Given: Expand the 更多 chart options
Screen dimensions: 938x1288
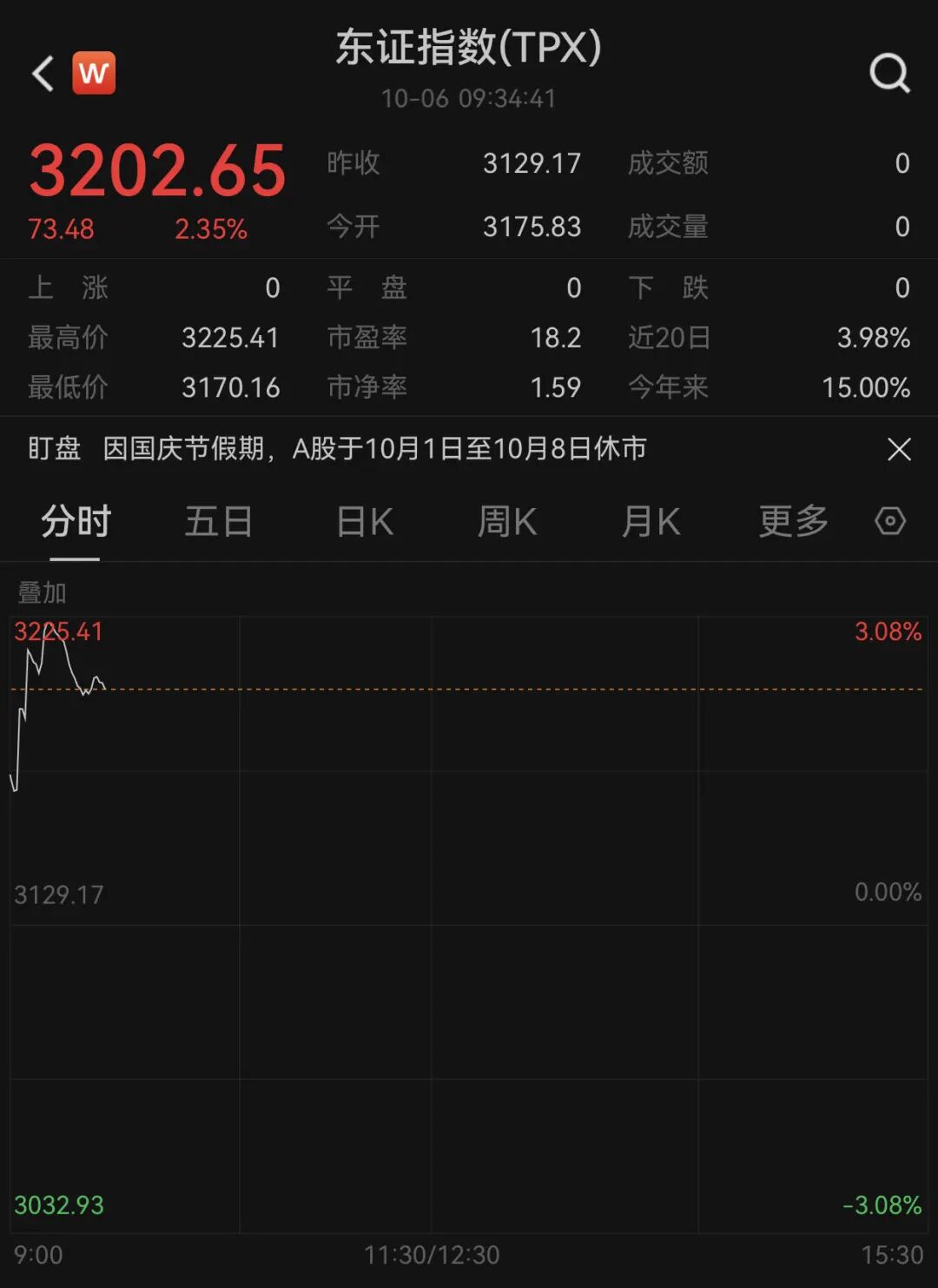Looking at the screenshot, I should pos(793,522).
